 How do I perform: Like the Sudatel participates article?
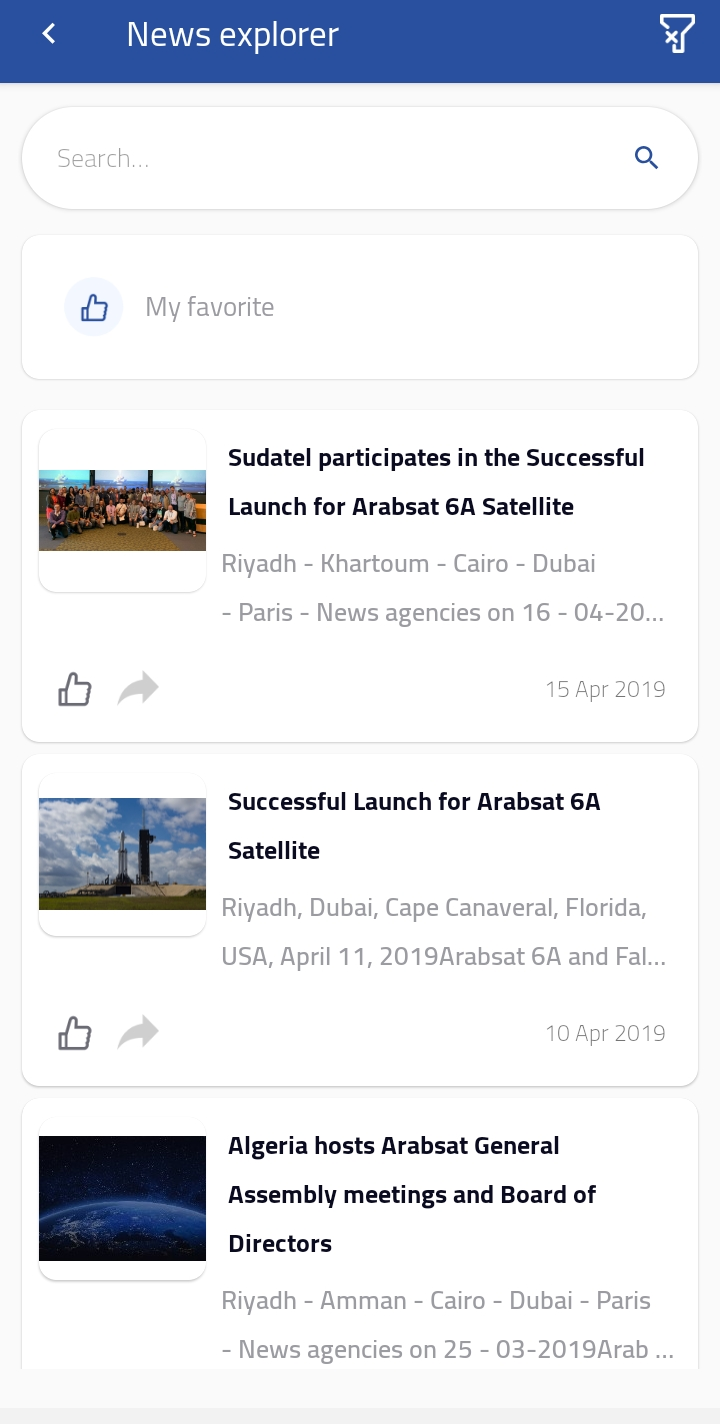point(75,689)
